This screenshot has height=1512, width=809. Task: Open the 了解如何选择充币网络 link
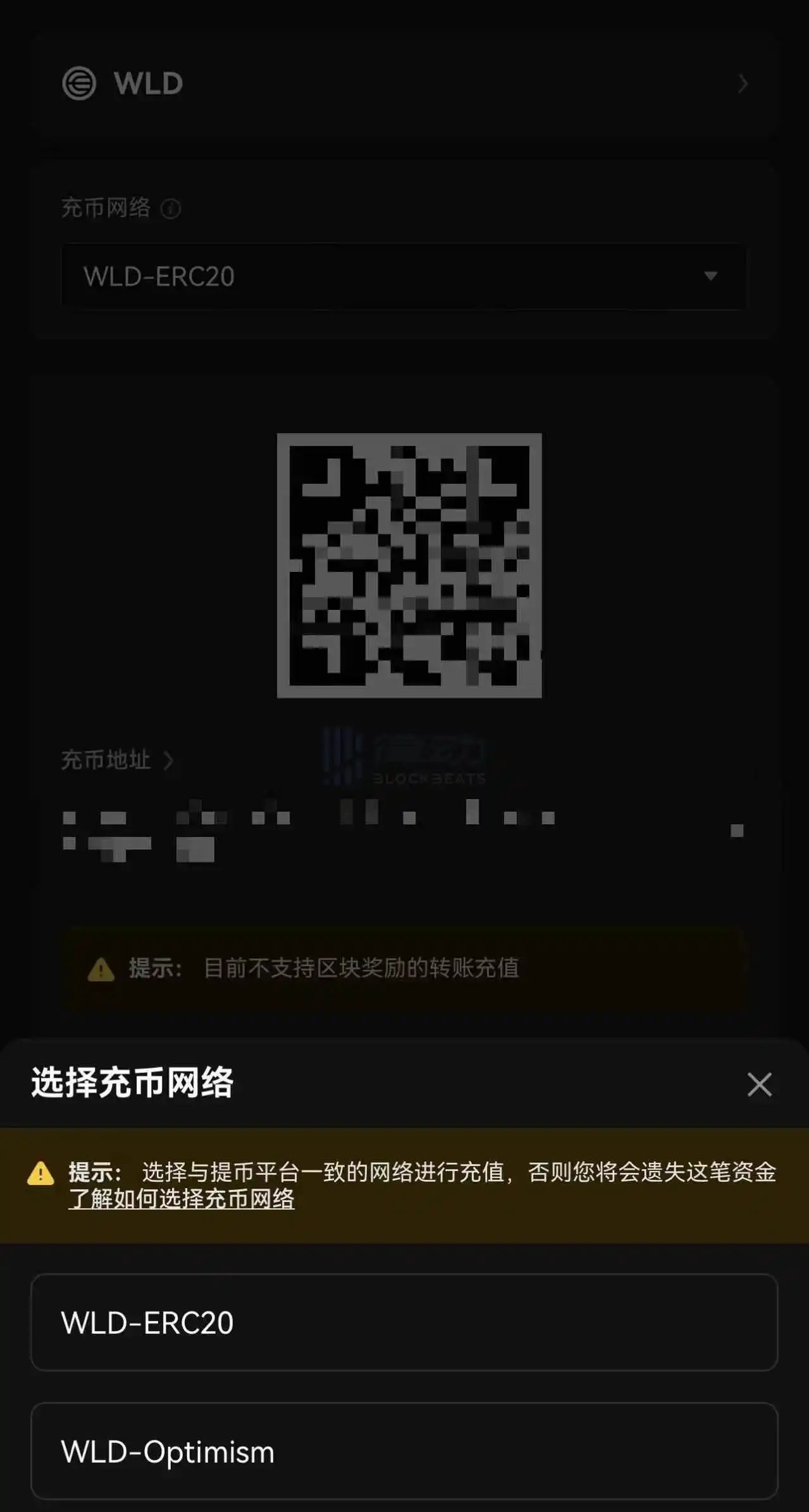coord(182,1199)
